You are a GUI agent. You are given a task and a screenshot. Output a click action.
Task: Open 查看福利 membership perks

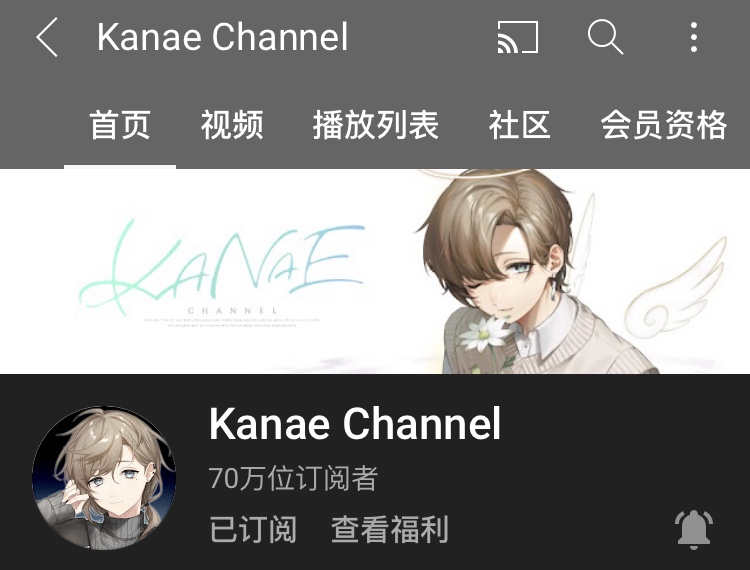389,529
